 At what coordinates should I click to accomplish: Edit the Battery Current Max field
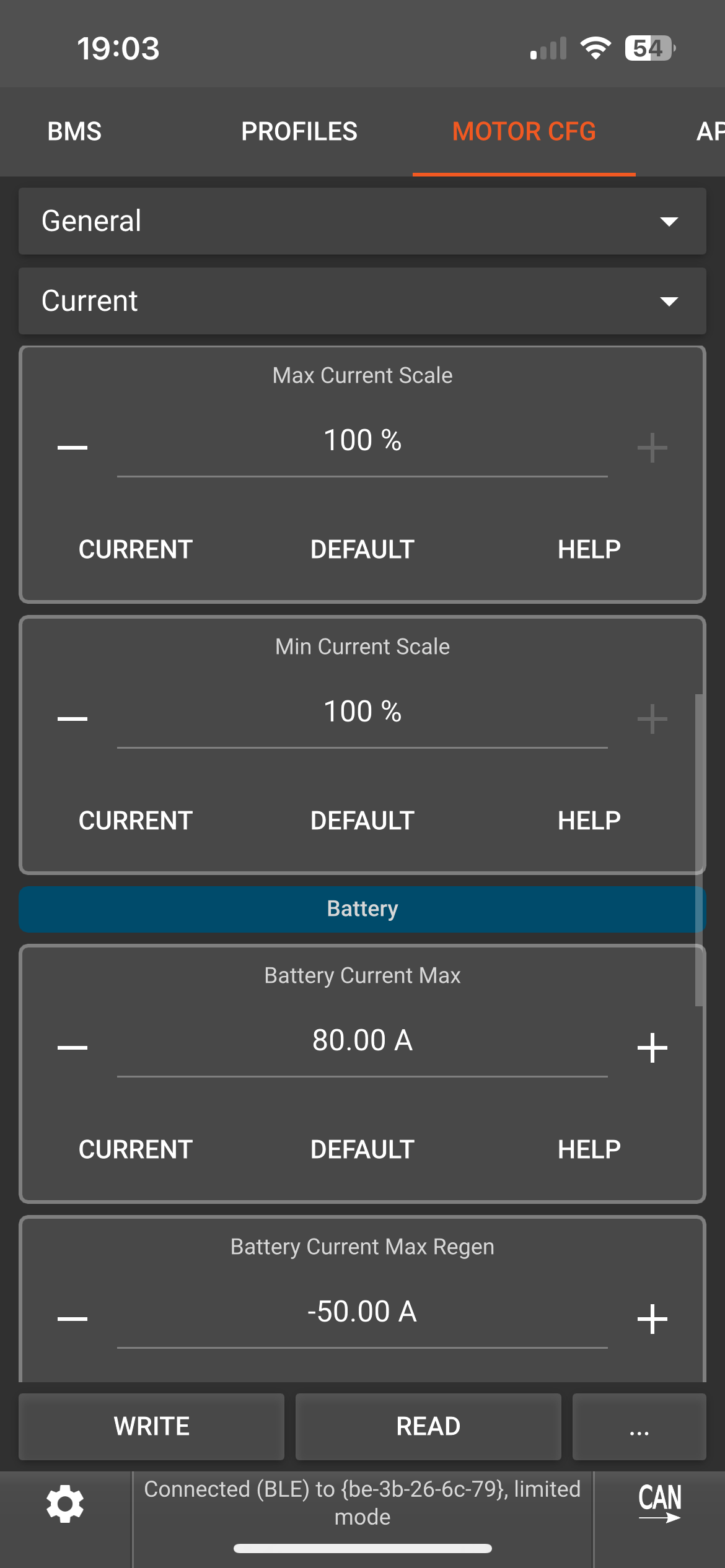(362, 1040)
